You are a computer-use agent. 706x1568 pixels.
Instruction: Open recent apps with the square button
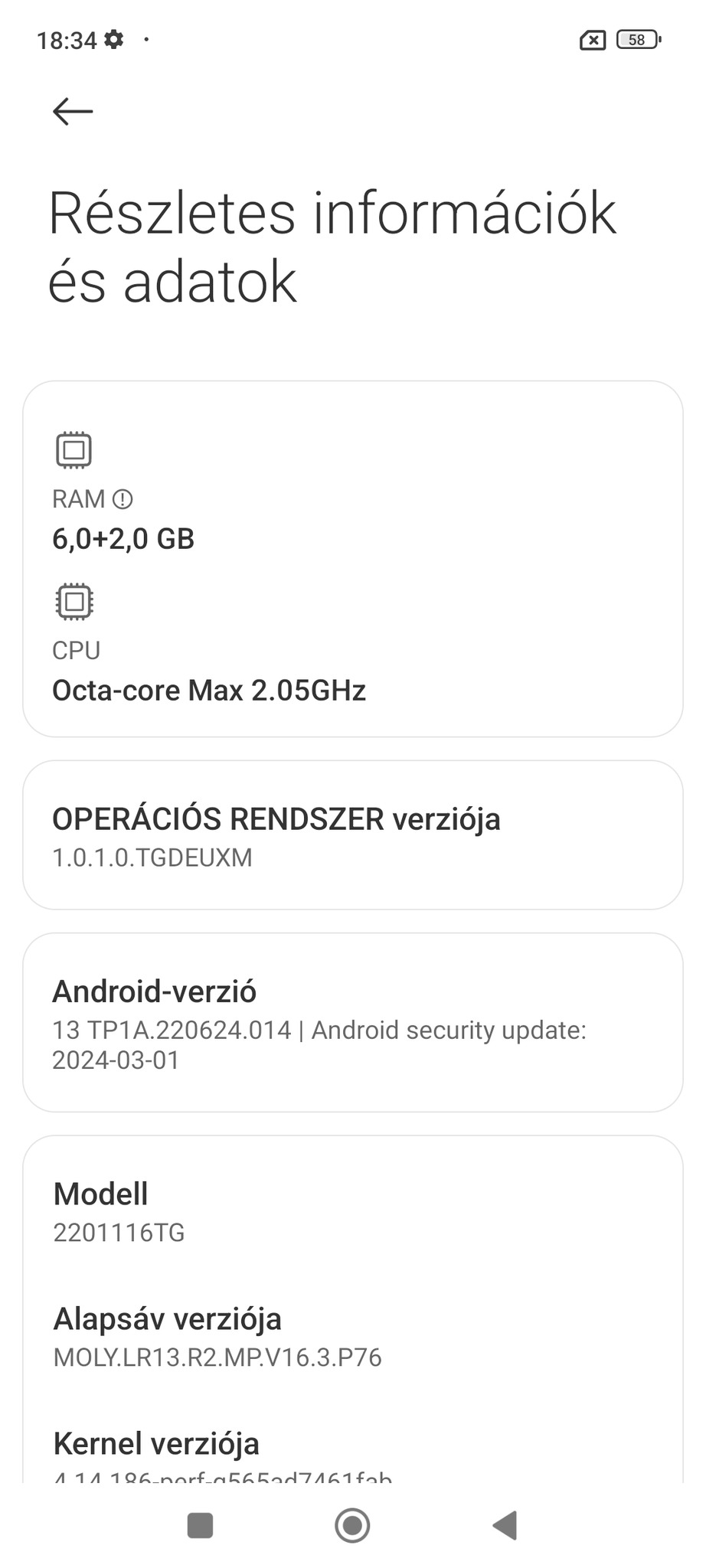tap(200, 1525)
